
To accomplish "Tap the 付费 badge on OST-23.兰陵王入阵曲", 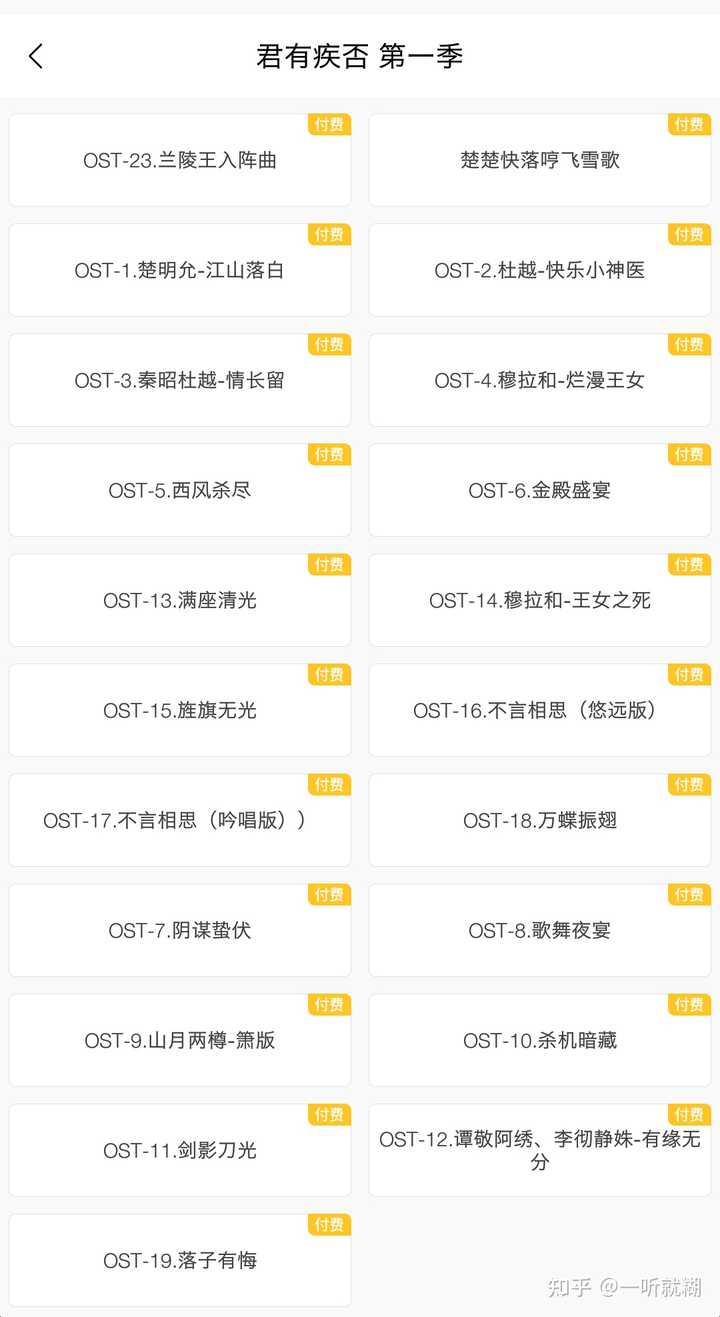I will pyautogui.click(x=328, y=125).
